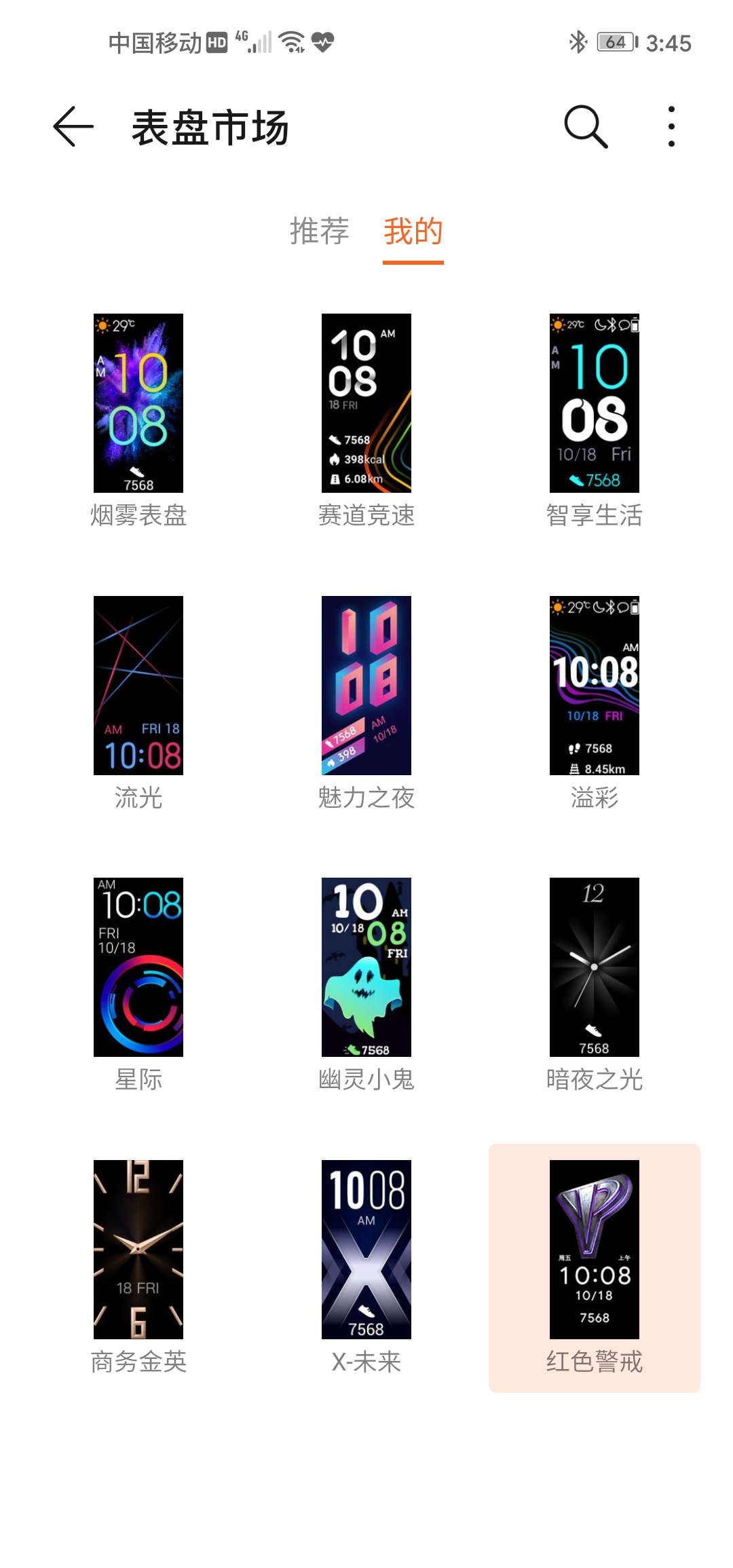Open the three-dot overflow menu

click(x=671, y=127)
